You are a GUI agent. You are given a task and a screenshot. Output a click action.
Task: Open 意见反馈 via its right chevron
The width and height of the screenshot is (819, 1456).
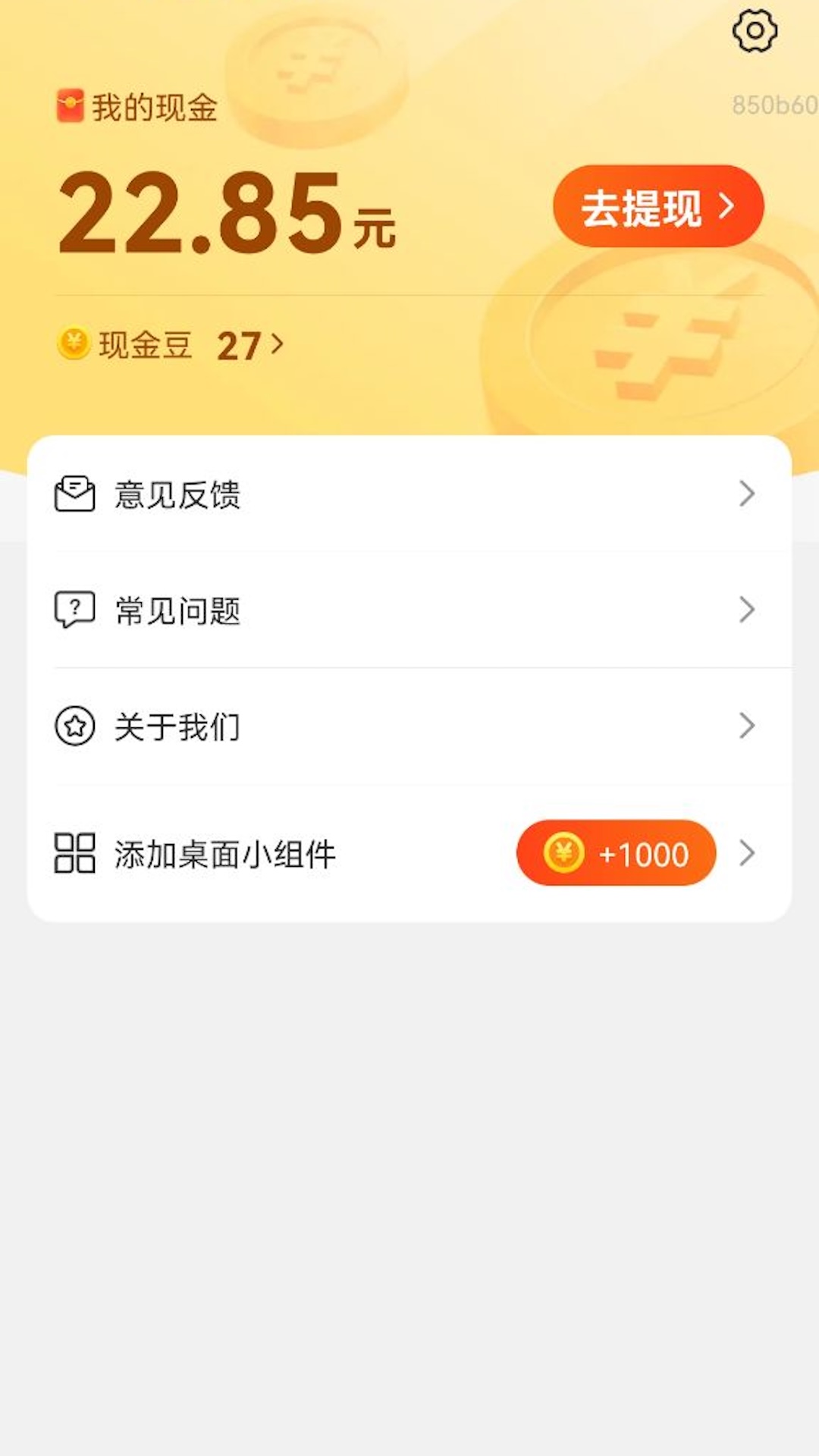(x=747, y=494)
